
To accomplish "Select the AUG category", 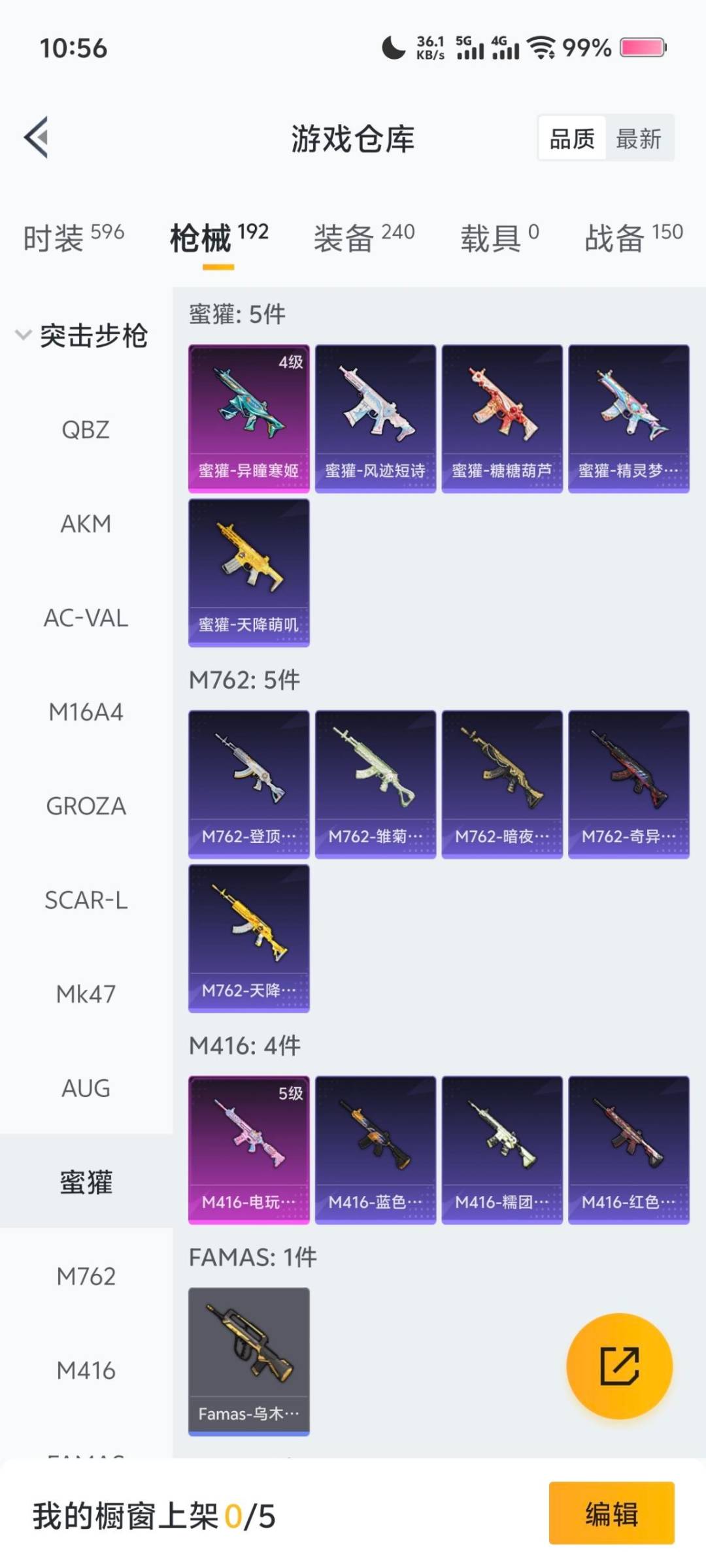I will (86, 1088).
